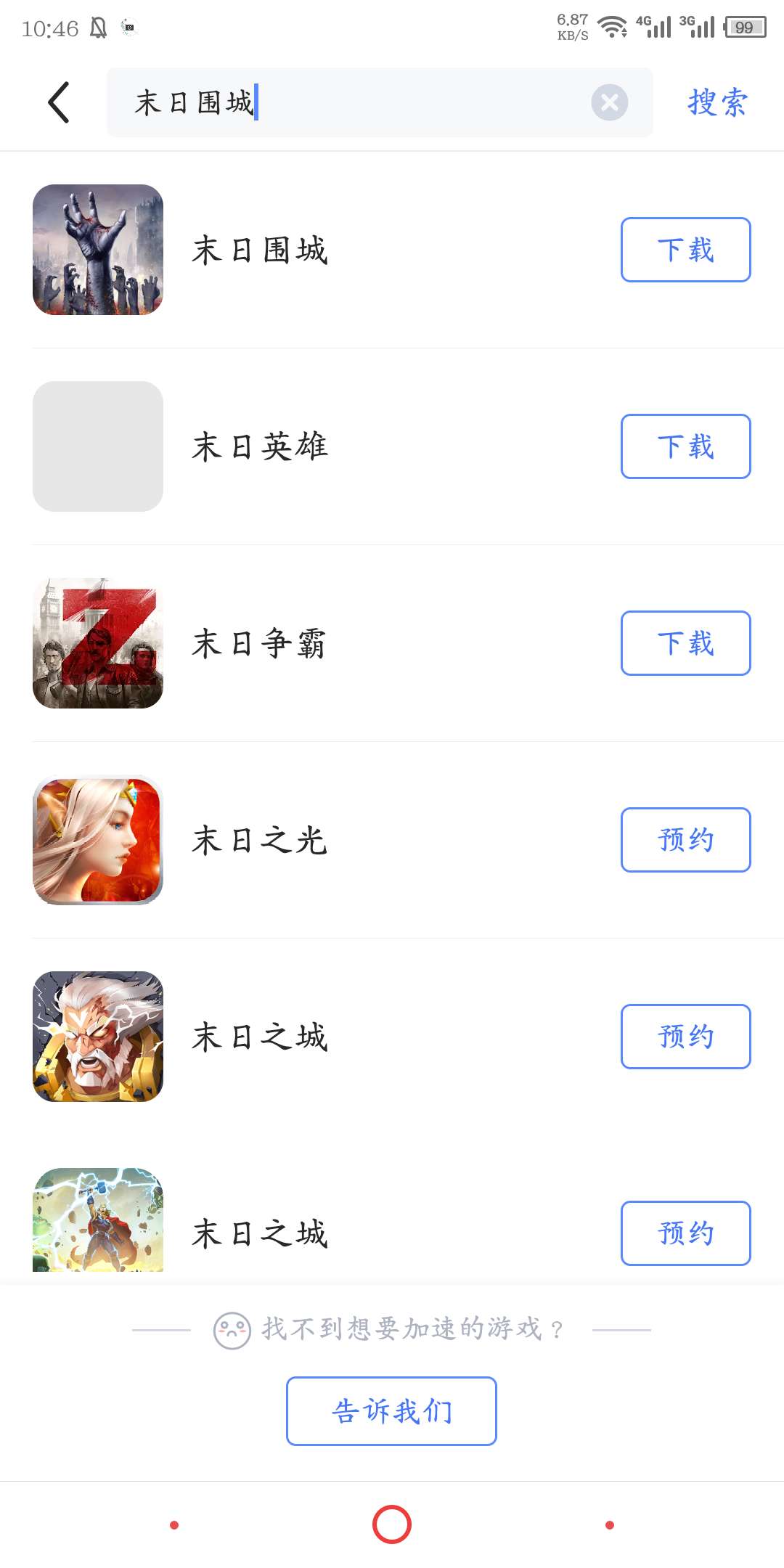Tap the 搜索 button to search
Screen dimensions: 784x1568
pos(717,102)
